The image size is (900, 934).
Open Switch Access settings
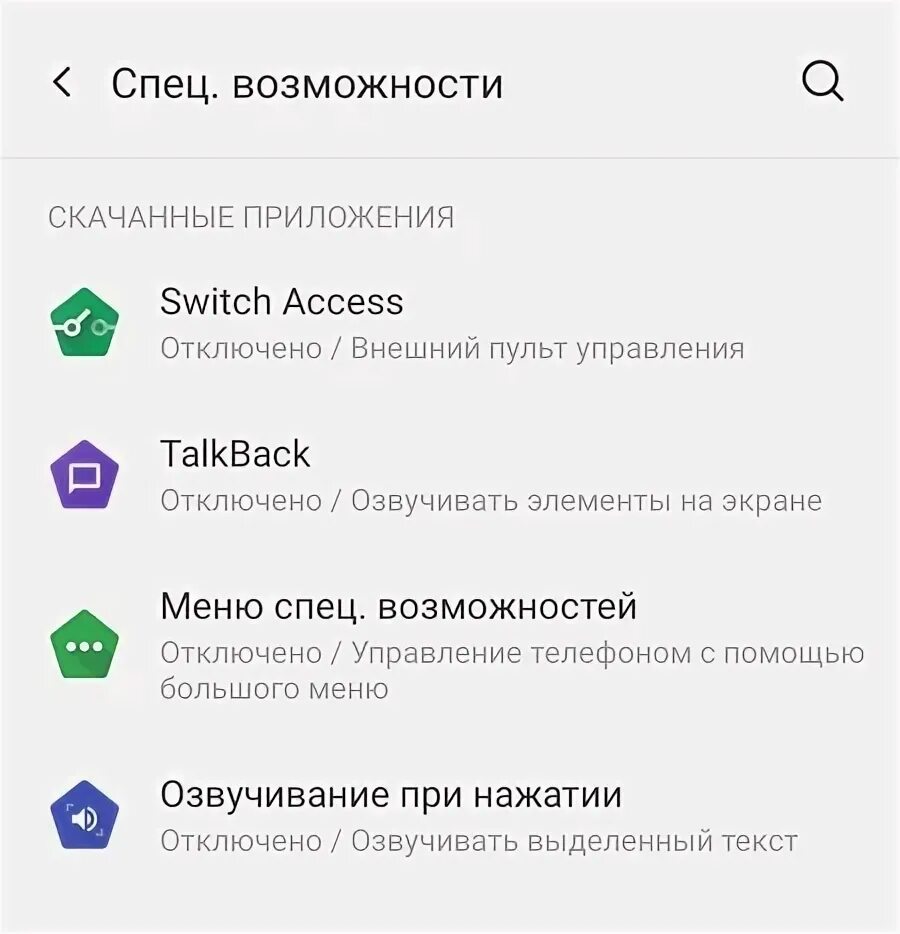click(x=450, y=323)
